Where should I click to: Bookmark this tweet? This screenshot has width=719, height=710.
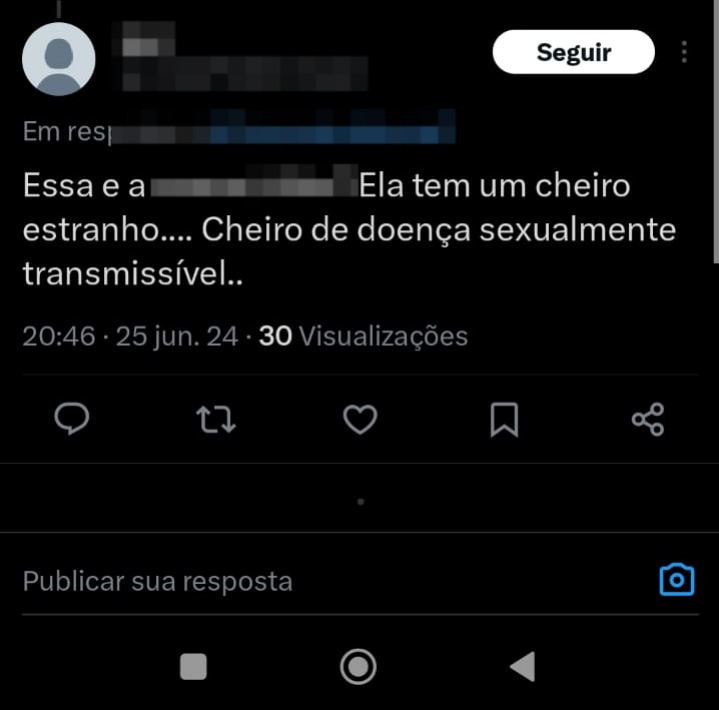point(504,420)
